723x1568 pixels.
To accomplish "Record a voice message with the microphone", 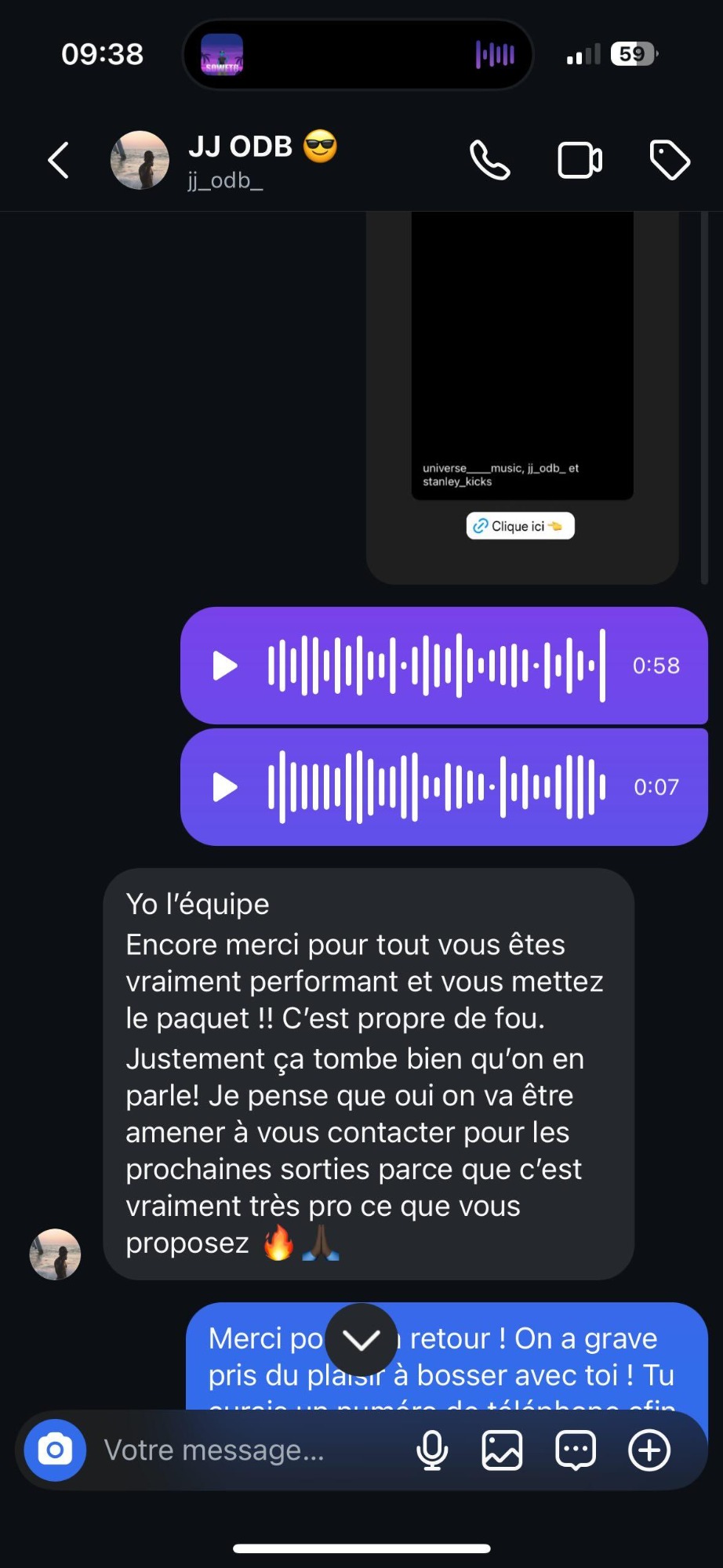I will 432,1450.
